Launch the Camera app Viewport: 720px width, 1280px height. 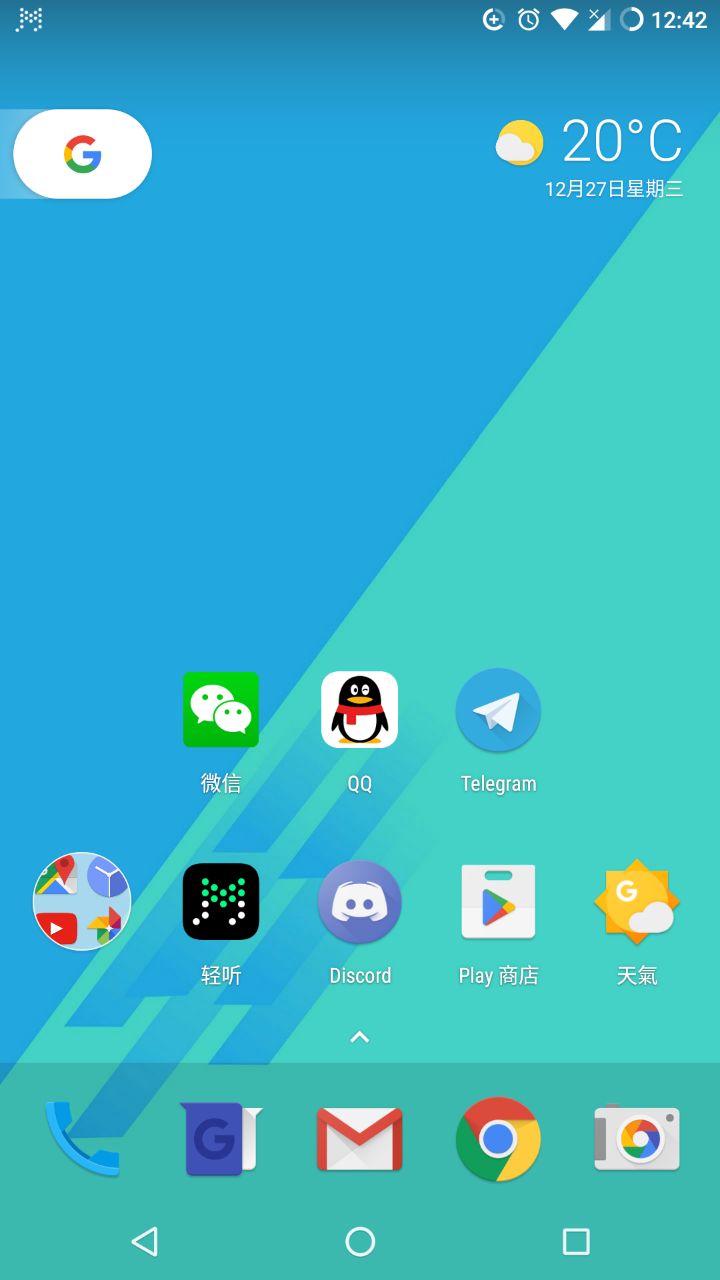tap(637, 1138)
